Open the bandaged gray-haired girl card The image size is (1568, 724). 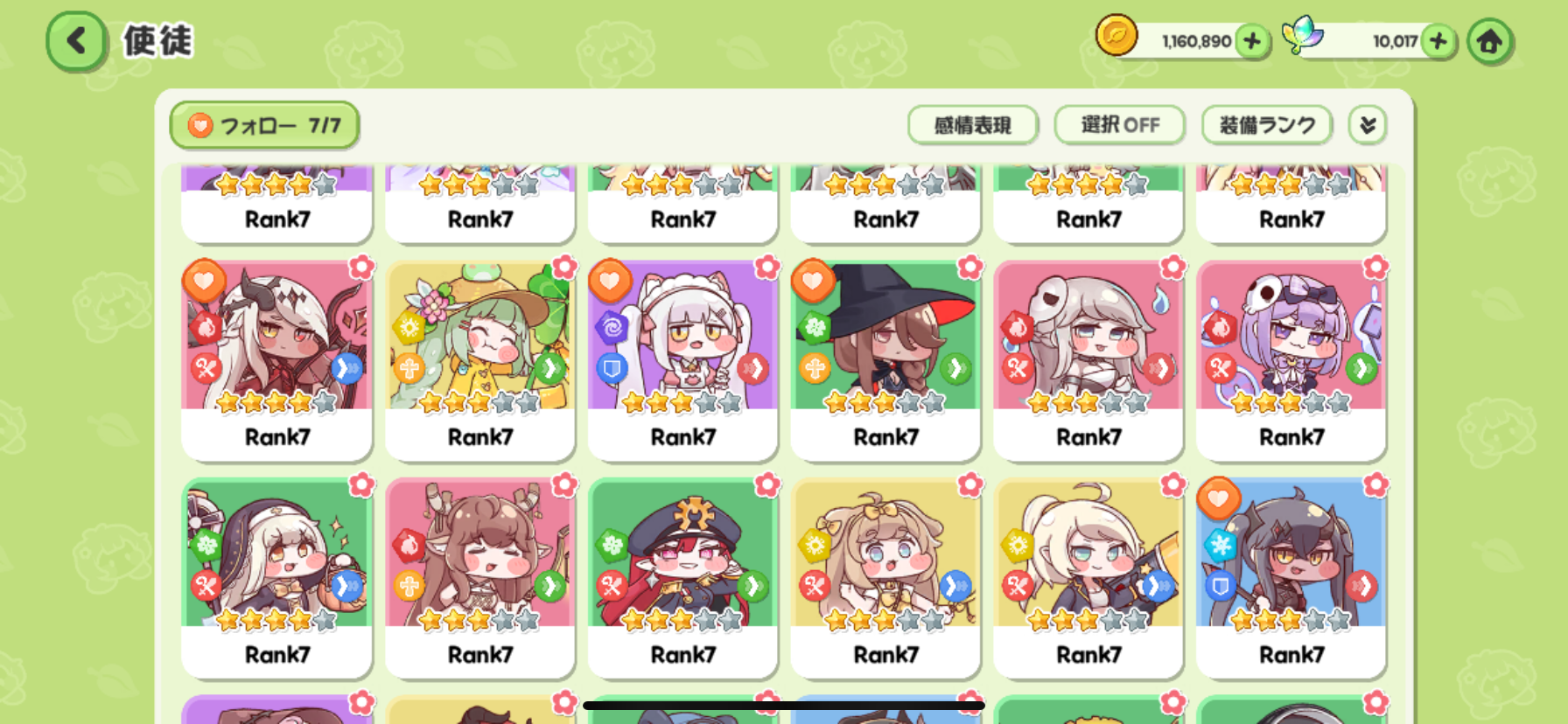[x=1088, y=359]
